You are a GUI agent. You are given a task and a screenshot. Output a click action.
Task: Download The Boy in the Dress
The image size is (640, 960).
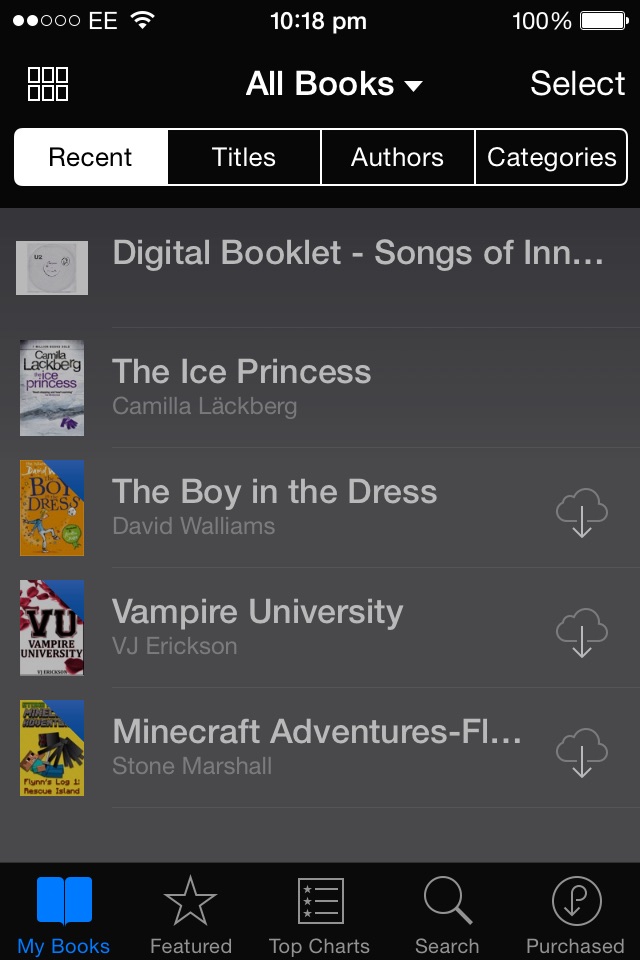pyautogui.click(x=582, y=512)
